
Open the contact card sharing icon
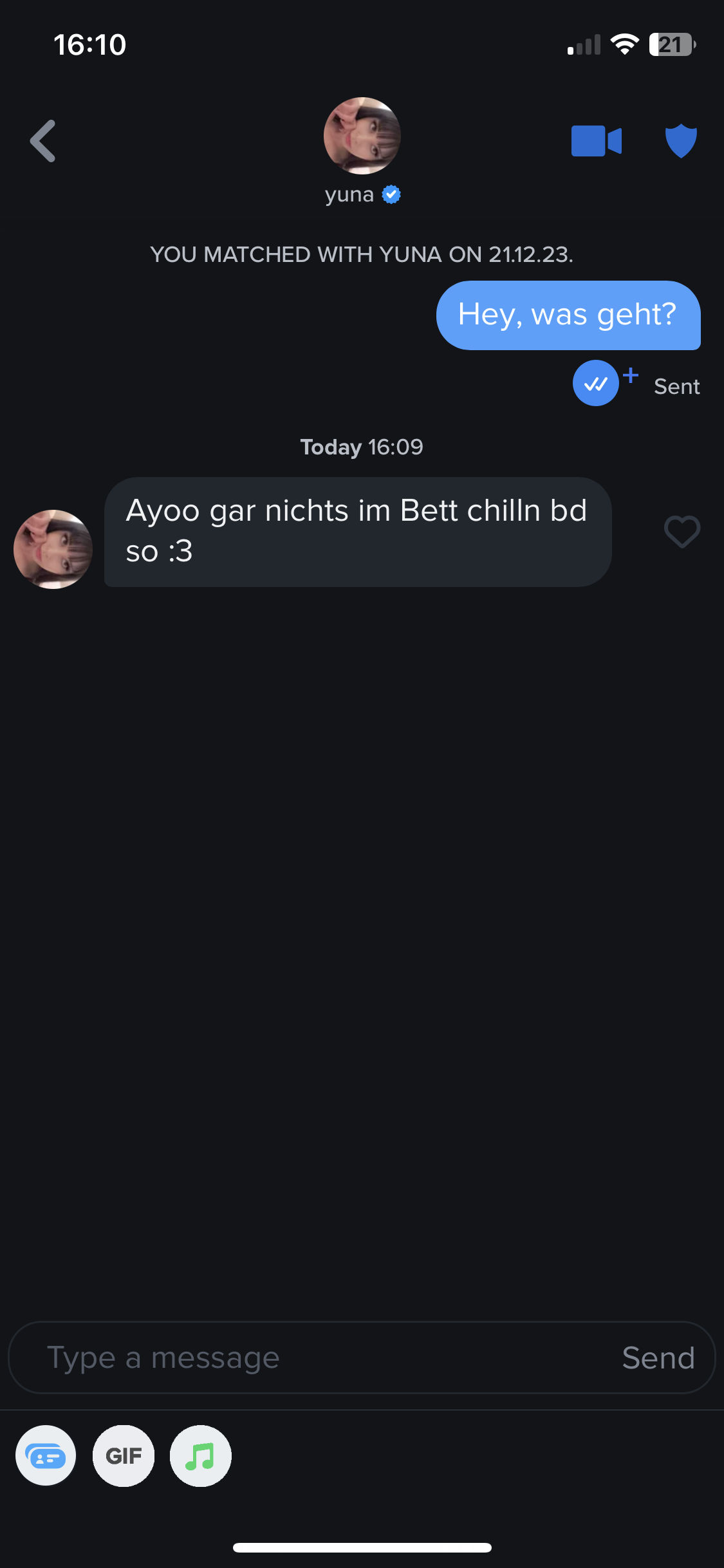point(46,1455)
